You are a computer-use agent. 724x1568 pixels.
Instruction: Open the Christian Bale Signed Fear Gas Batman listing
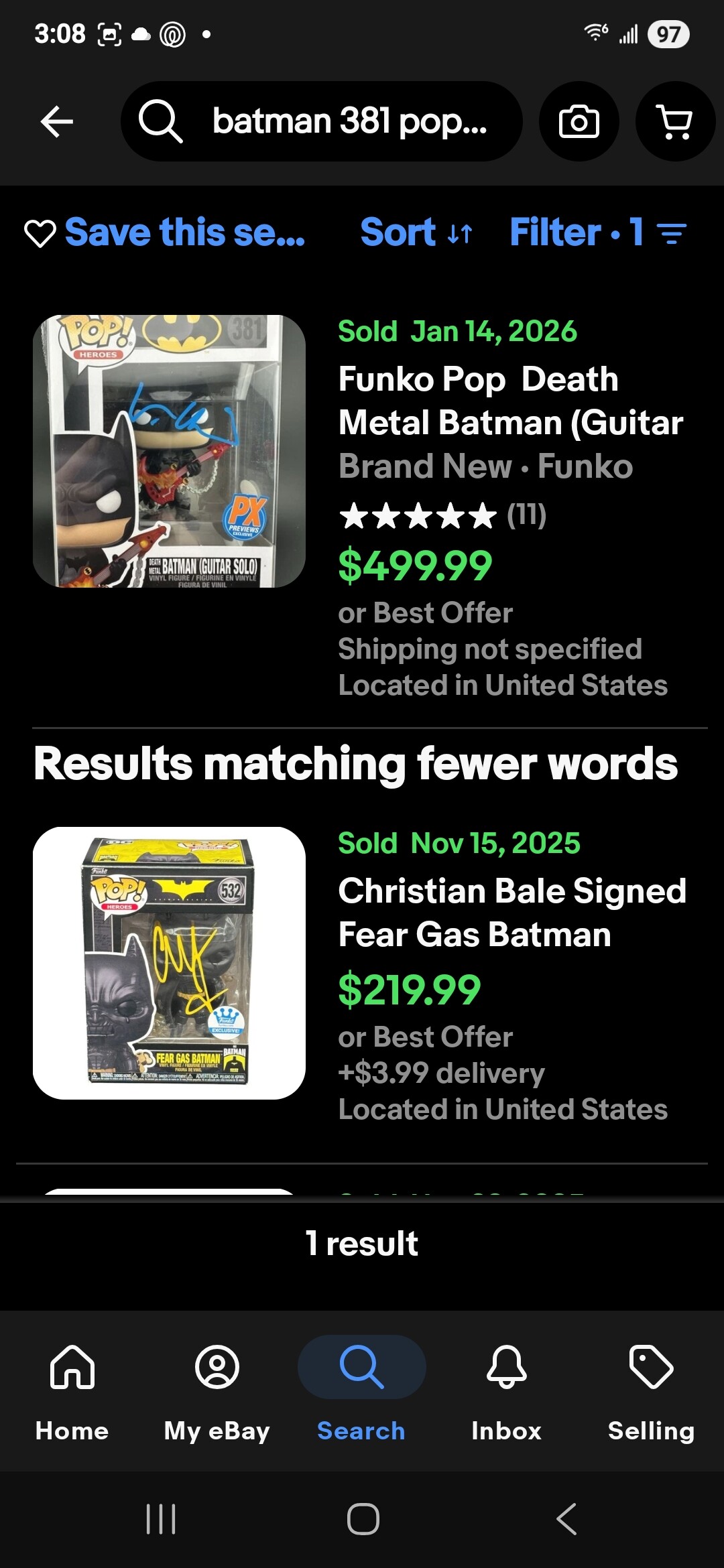pos(511,913)
